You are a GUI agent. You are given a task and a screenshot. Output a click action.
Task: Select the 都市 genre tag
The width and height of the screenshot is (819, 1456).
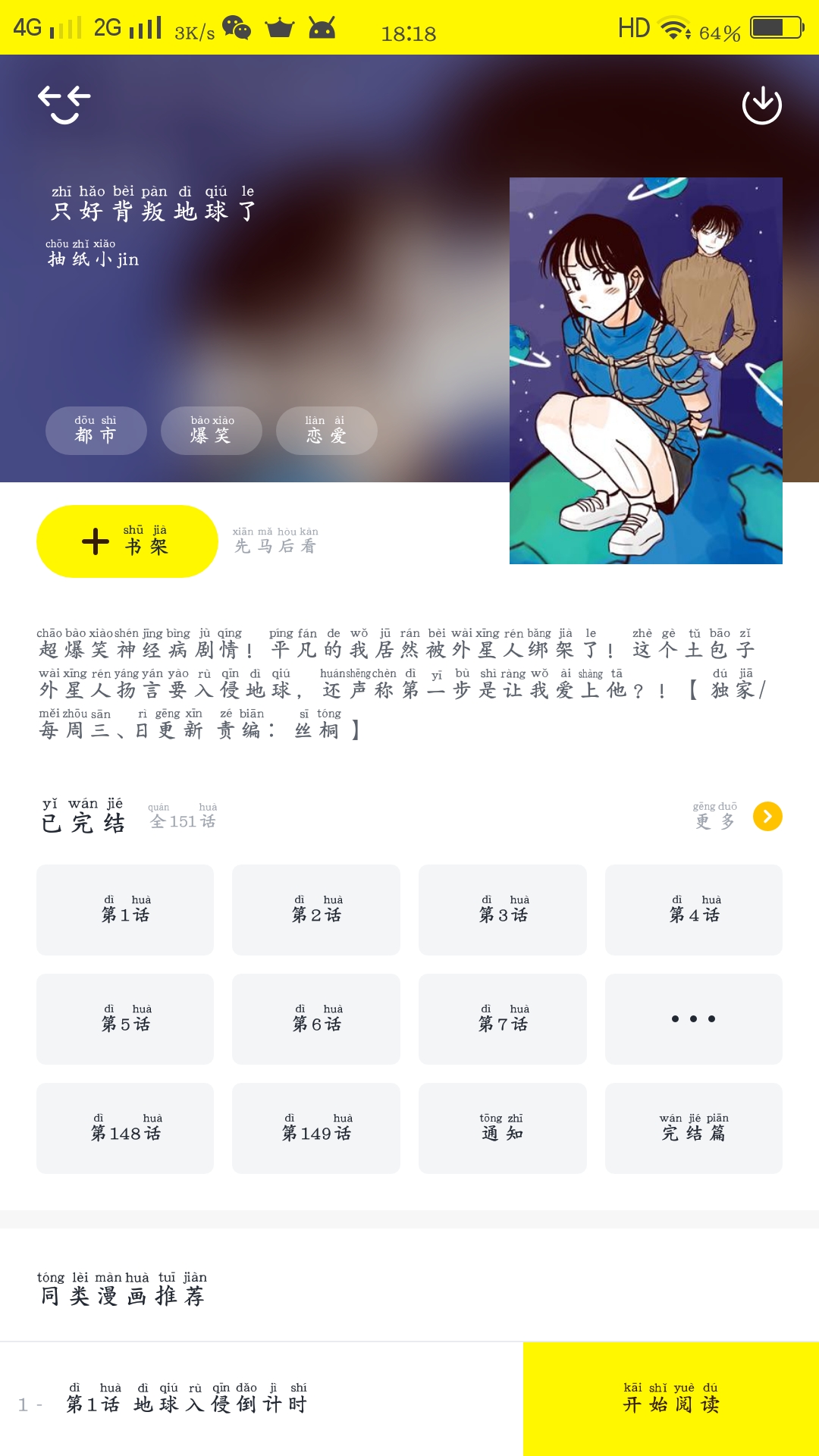96,430
